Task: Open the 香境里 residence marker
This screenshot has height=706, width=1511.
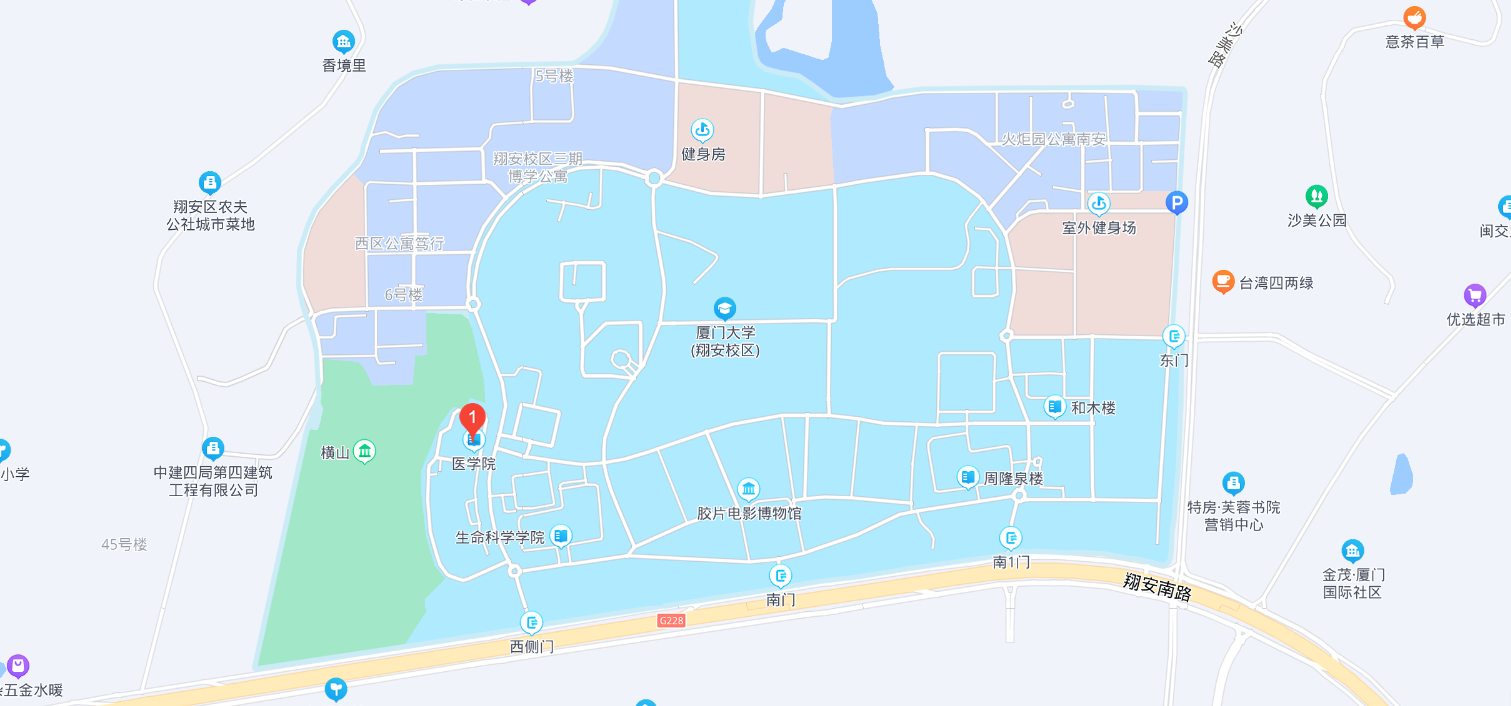Action: 344,42
